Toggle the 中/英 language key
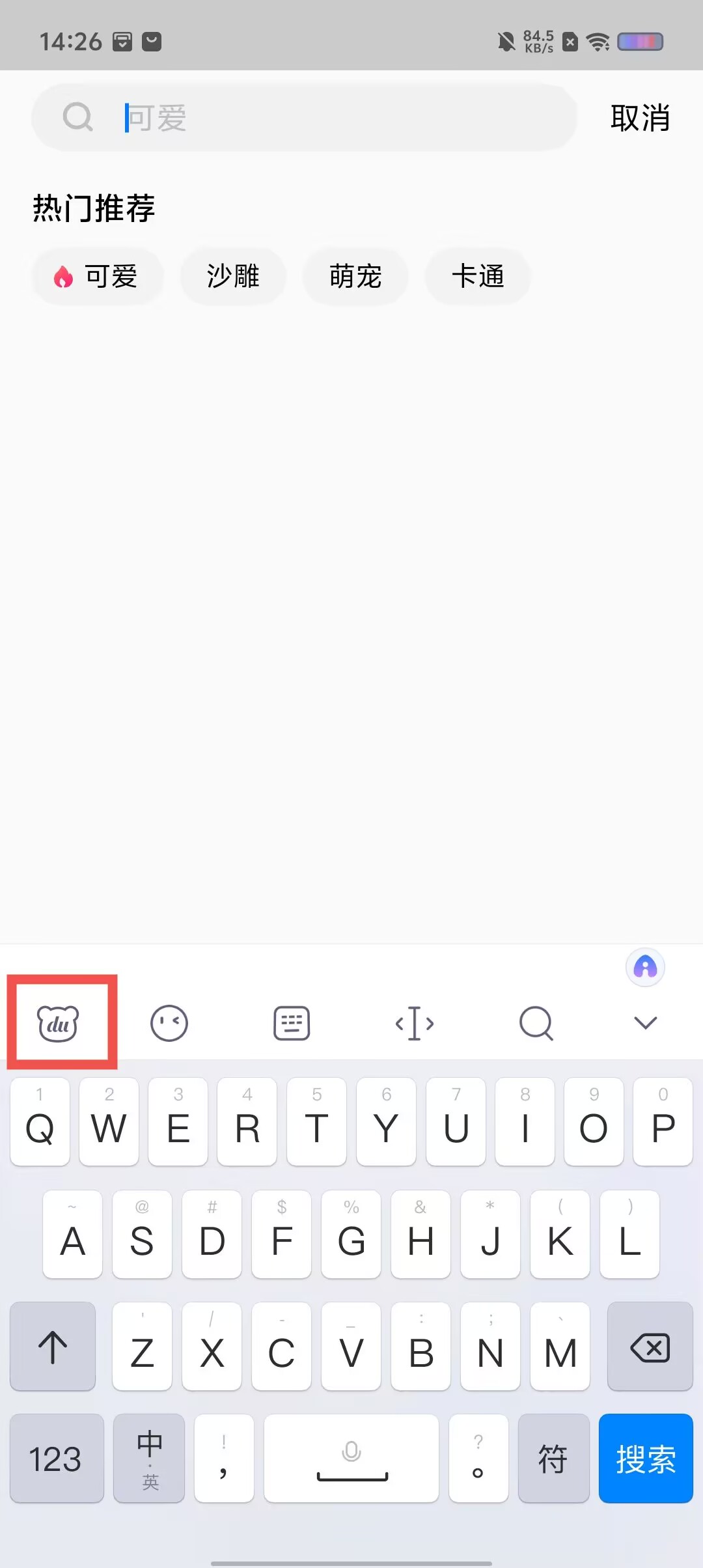The image size is (703, 1568). tap(150, 1459)
